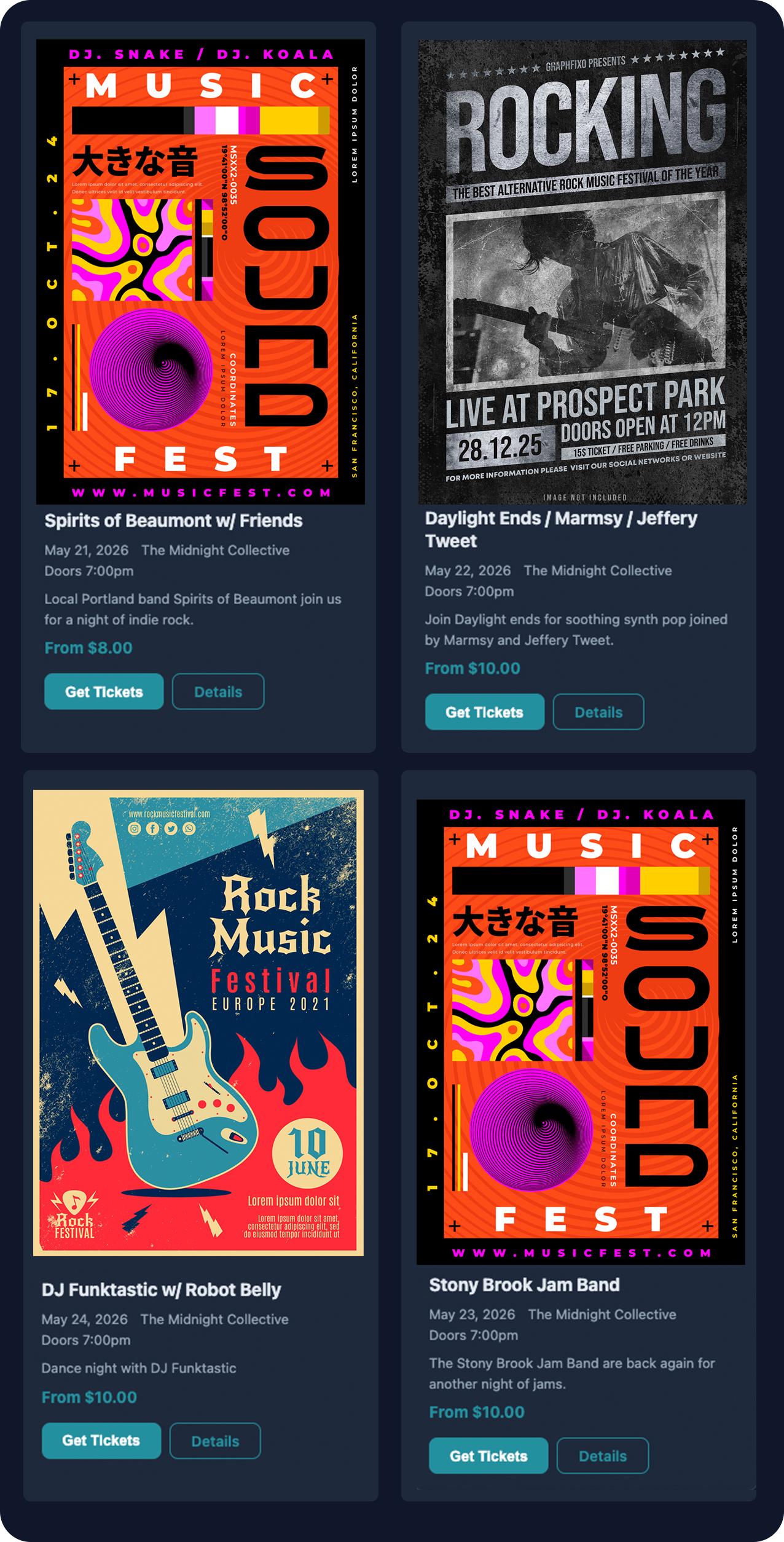Image resolution: width=784 pixels, height=1542 pixels.
Task: Open the Daylight Ends event poster
Action: (x=582, y=272)
